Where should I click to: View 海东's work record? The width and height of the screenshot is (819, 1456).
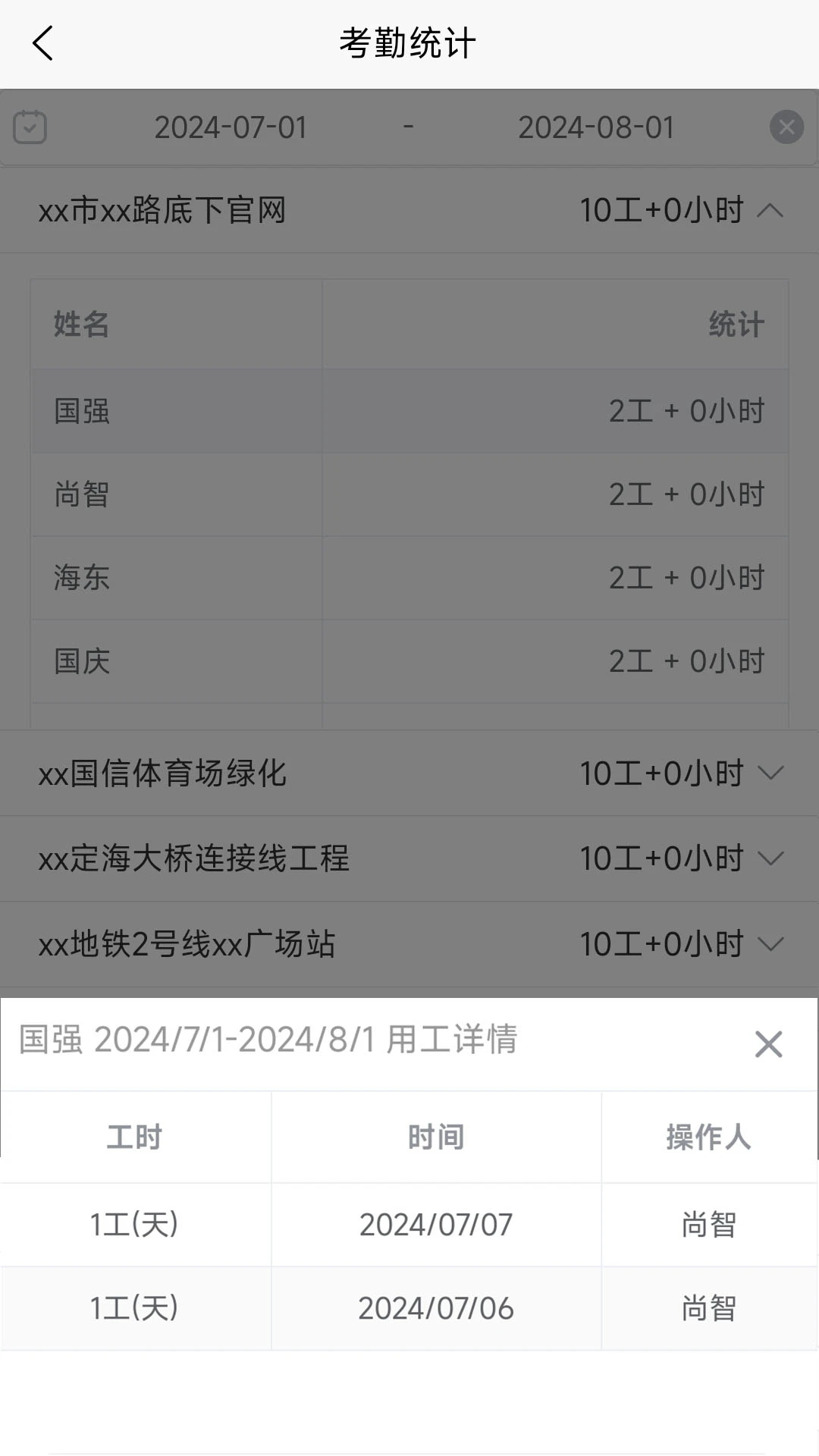tap(409, 578)
